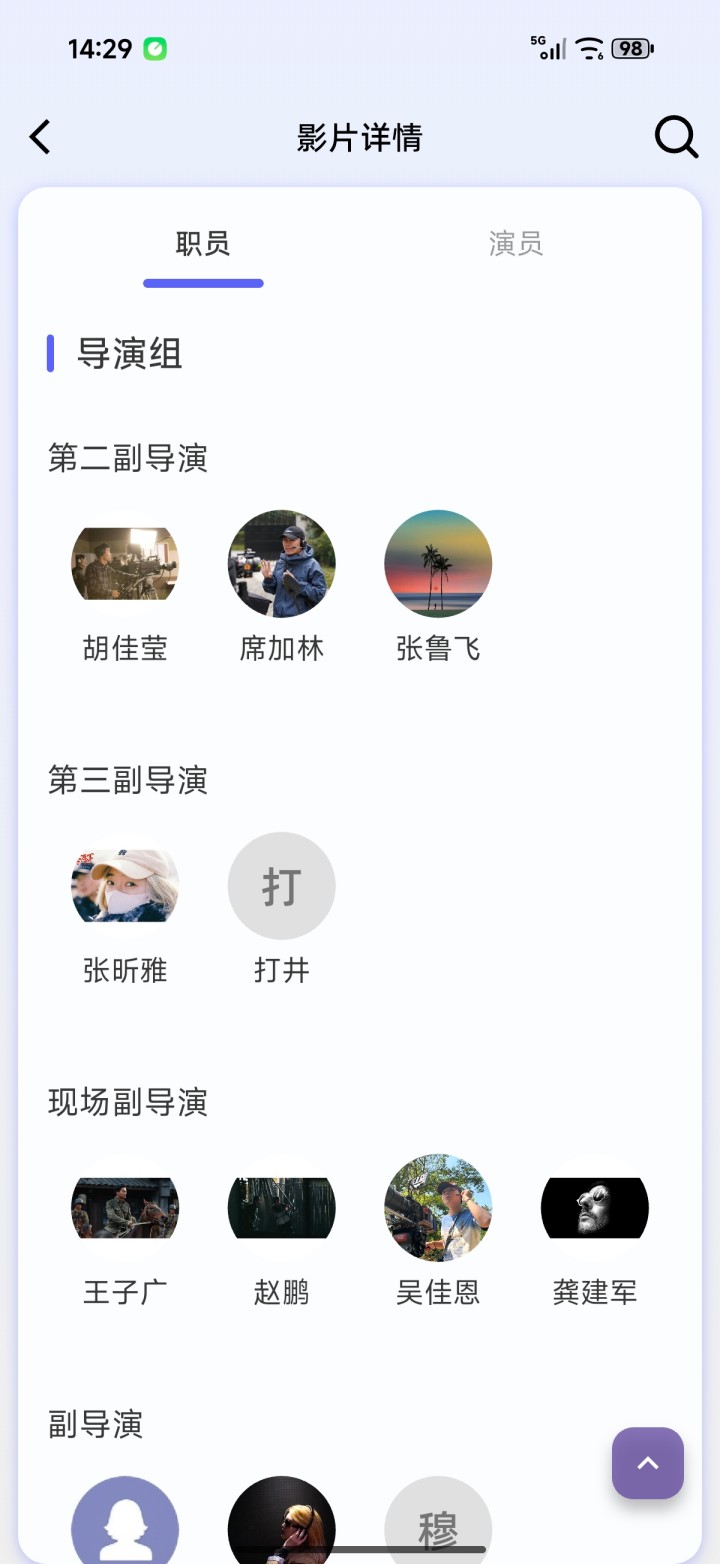
Task: Switch to the 演员 tab
Action: click(516, 244)
